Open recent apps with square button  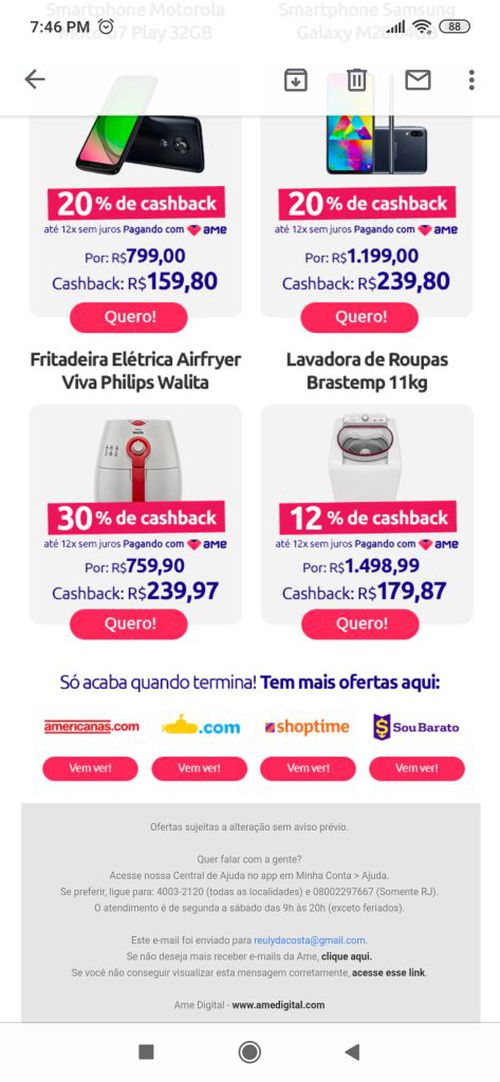[x=146, y=1052]
